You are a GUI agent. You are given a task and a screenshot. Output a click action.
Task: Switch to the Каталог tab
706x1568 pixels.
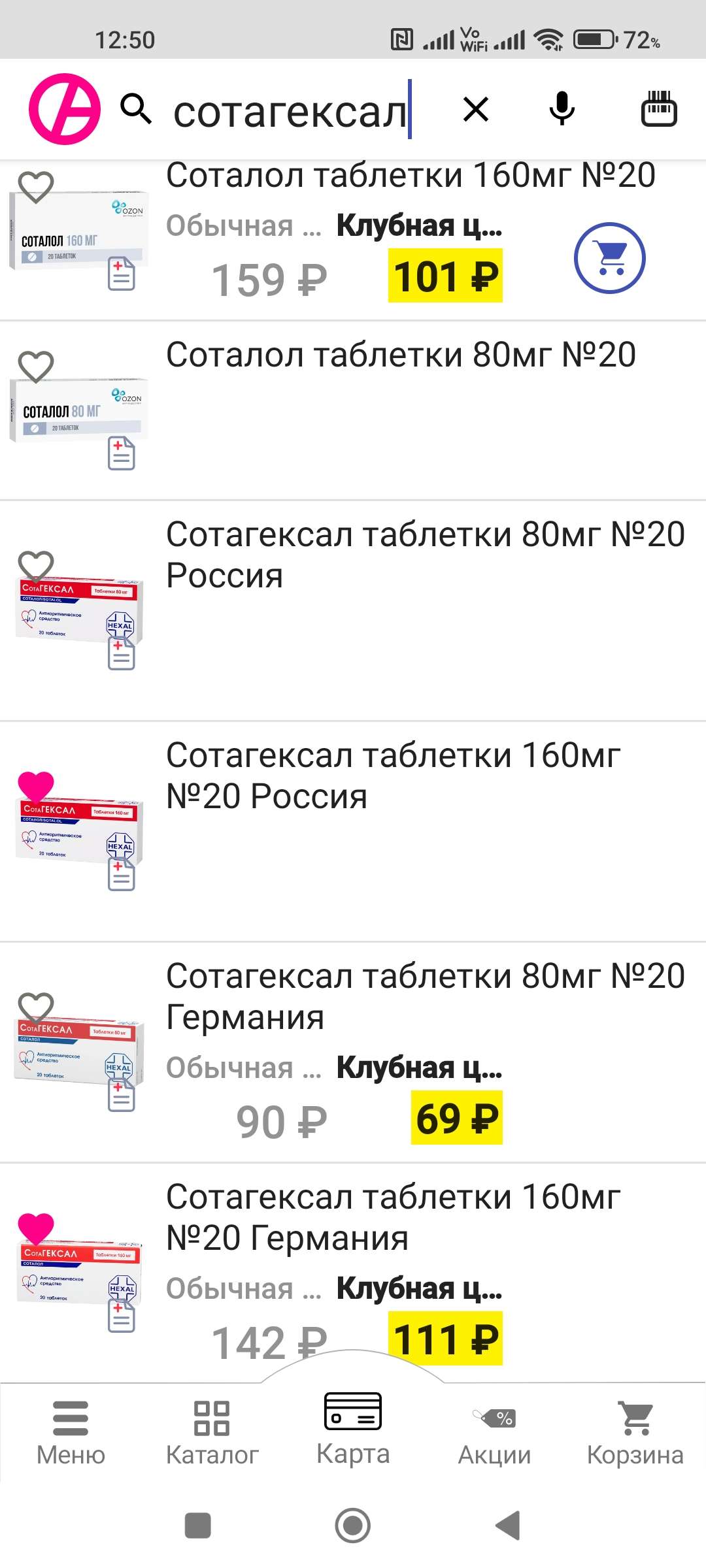click(212, 1429)
